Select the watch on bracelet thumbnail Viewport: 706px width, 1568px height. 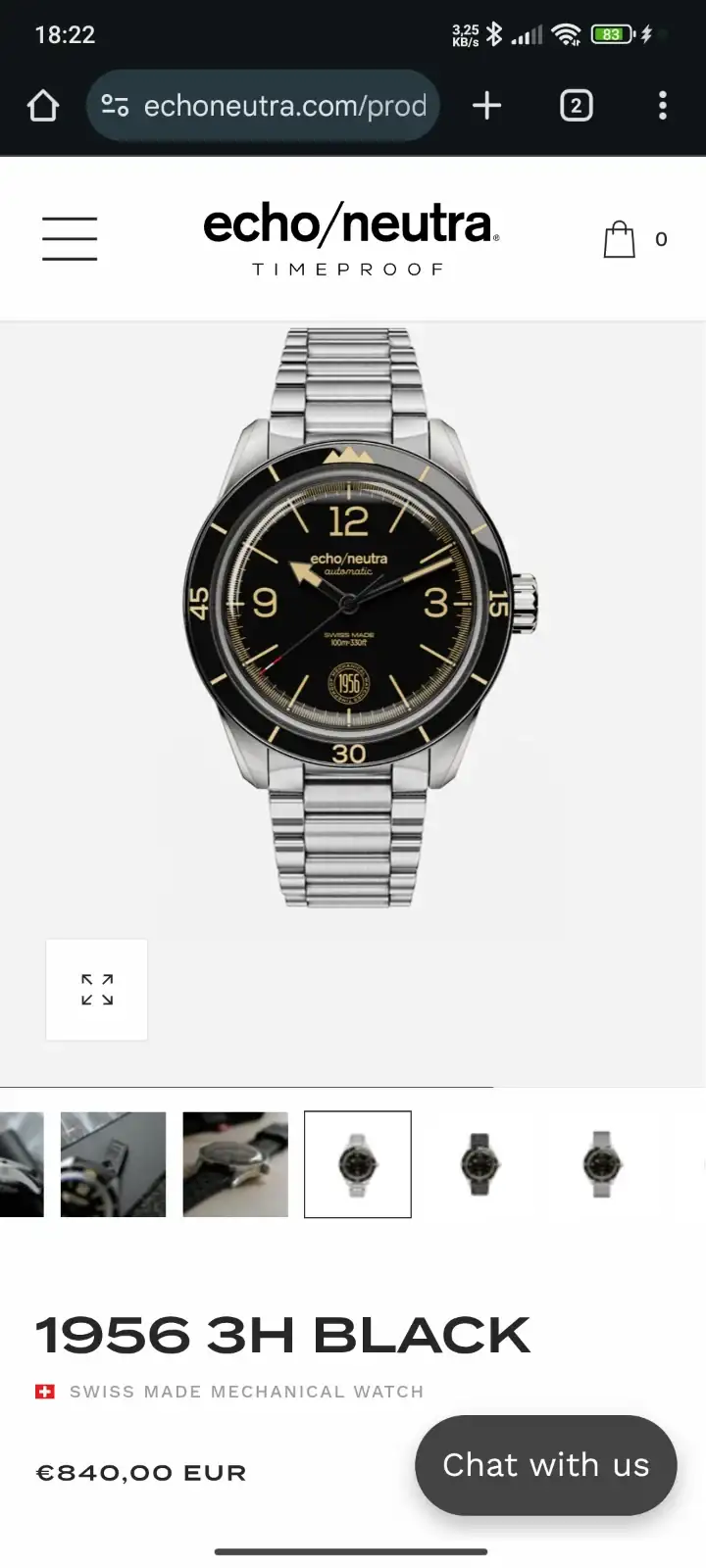358,1164
